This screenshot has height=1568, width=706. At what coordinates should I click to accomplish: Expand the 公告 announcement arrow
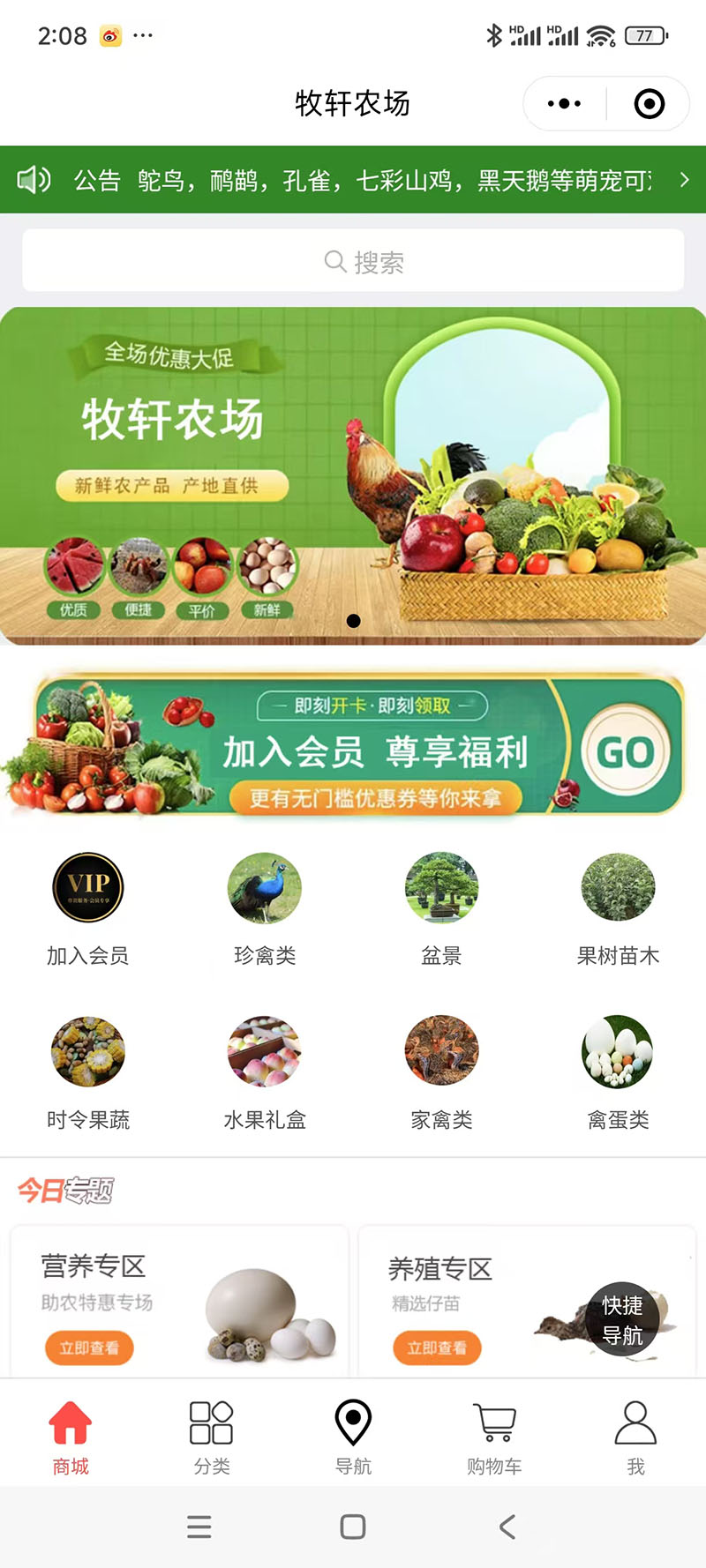684,180
